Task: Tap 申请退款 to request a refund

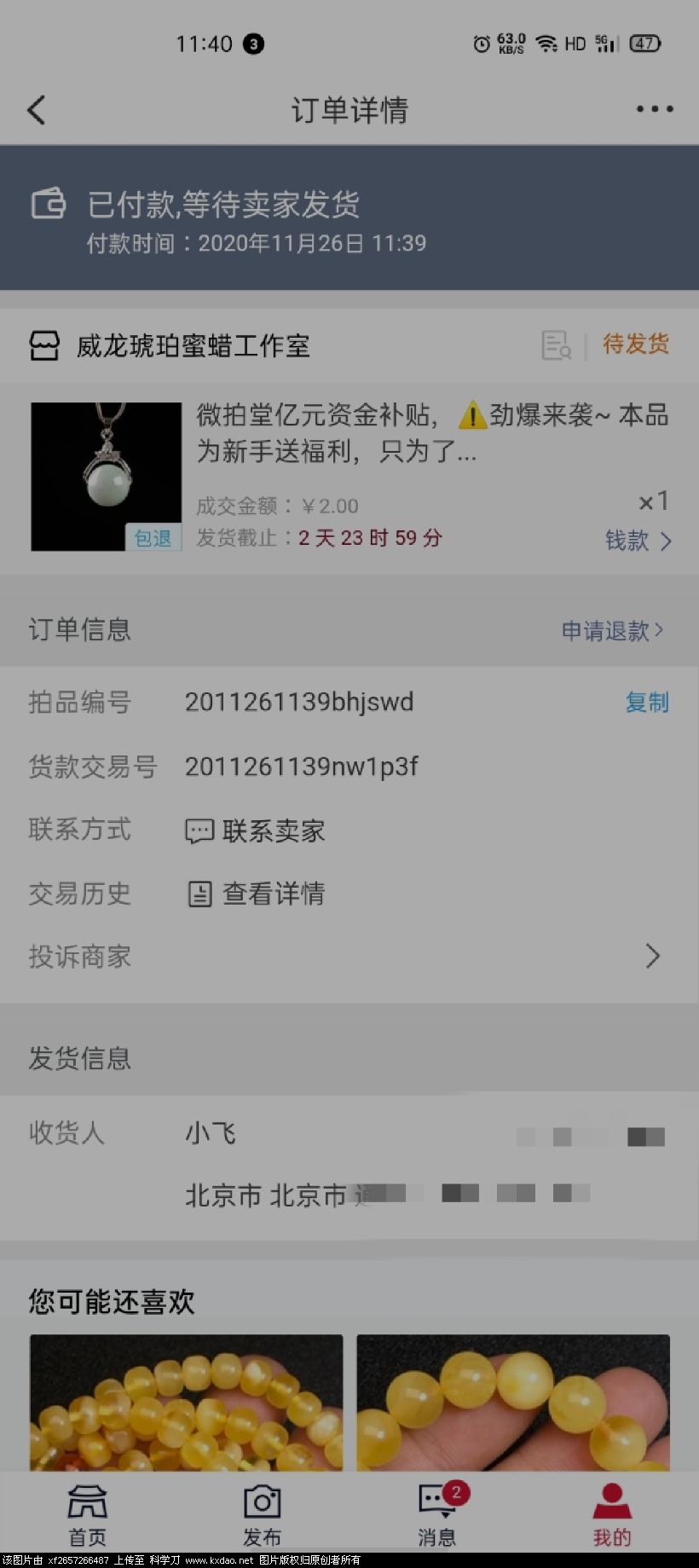Action: coord(611,631)
